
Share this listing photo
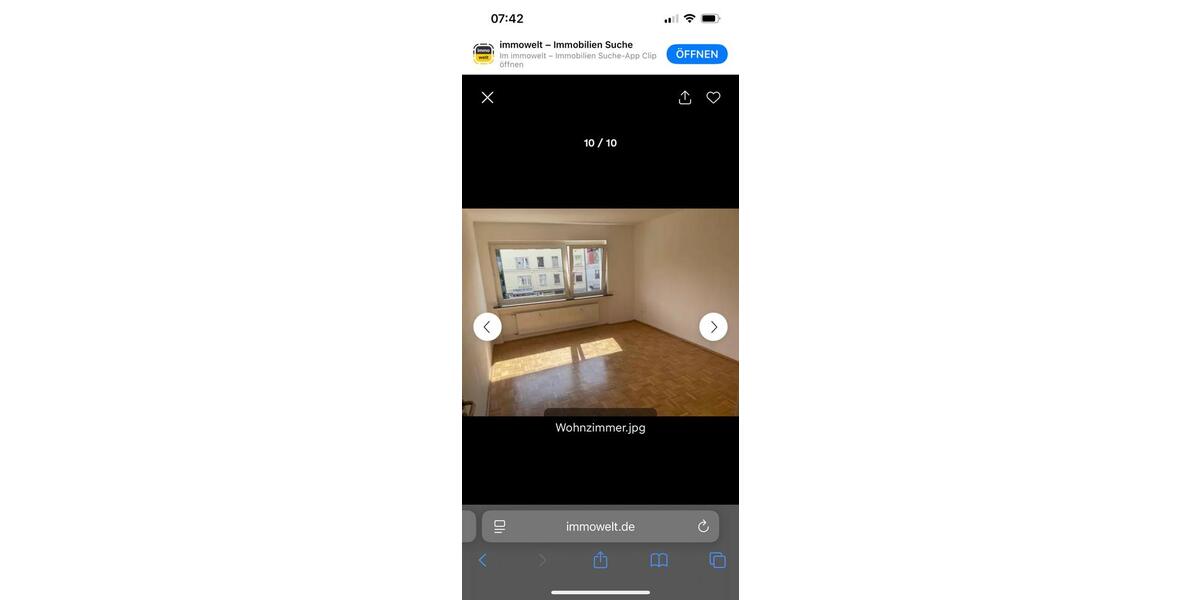685,97
